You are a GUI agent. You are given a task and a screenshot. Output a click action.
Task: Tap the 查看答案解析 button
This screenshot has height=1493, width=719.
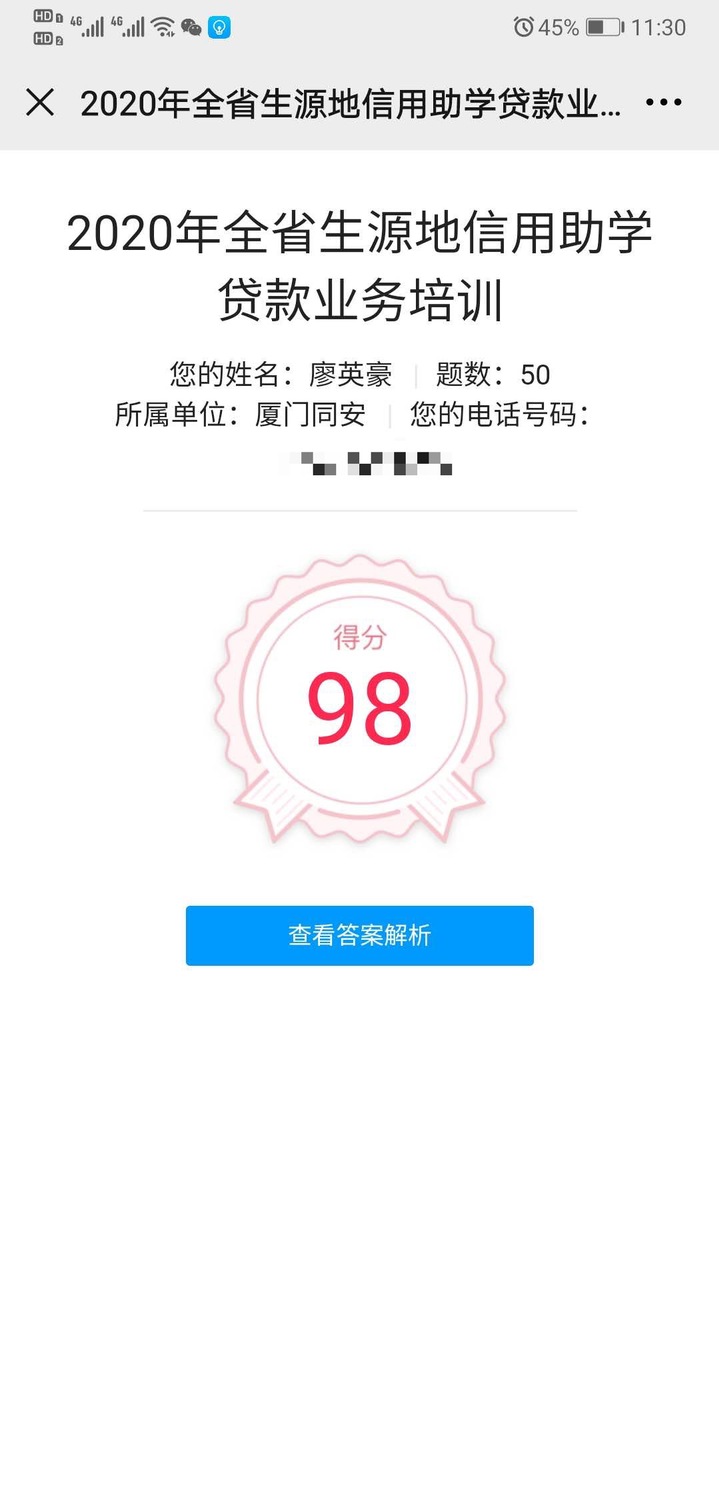click(x=359, y=935)
